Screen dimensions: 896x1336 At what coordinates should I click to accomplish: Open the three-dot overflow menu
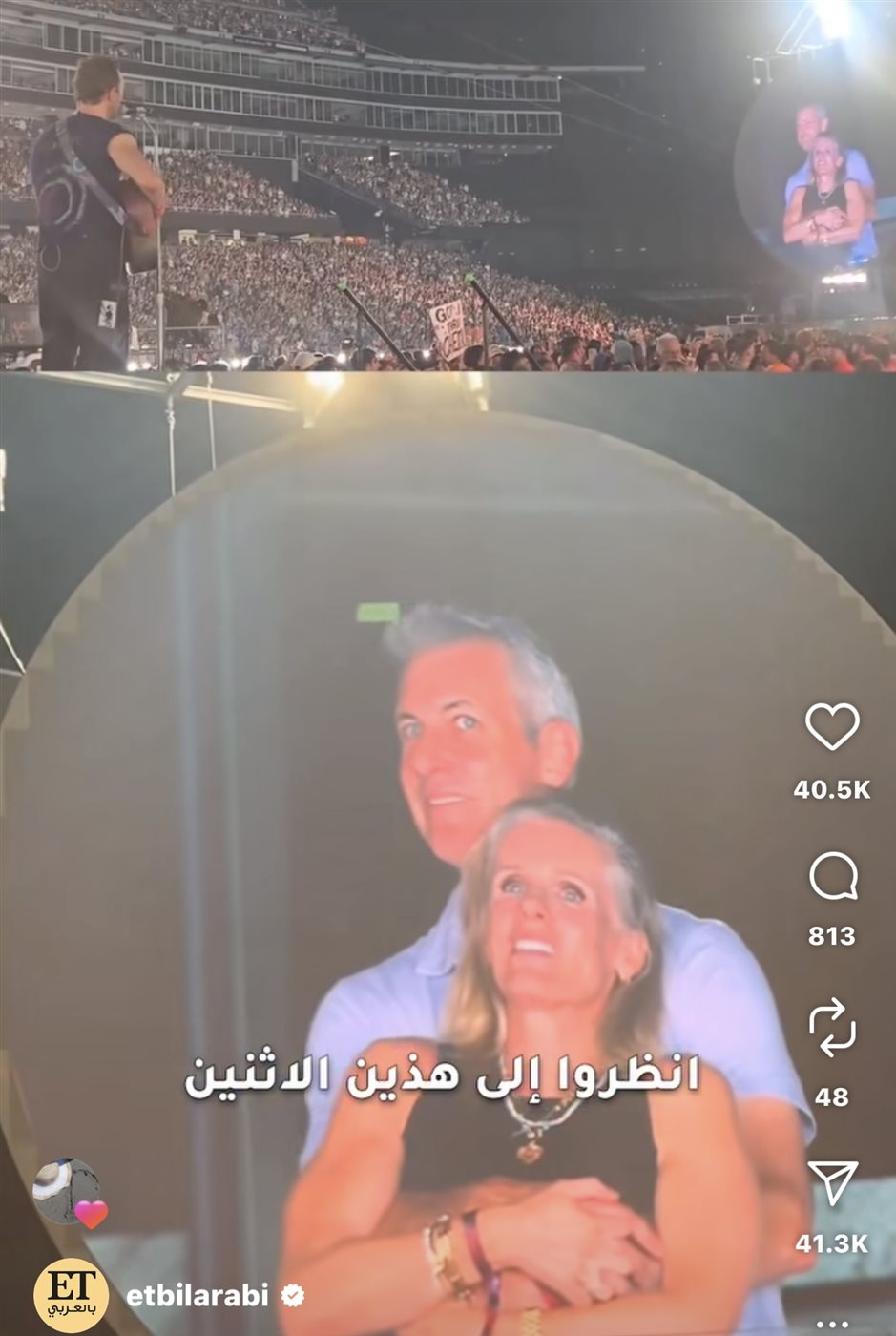[832, 1325]
